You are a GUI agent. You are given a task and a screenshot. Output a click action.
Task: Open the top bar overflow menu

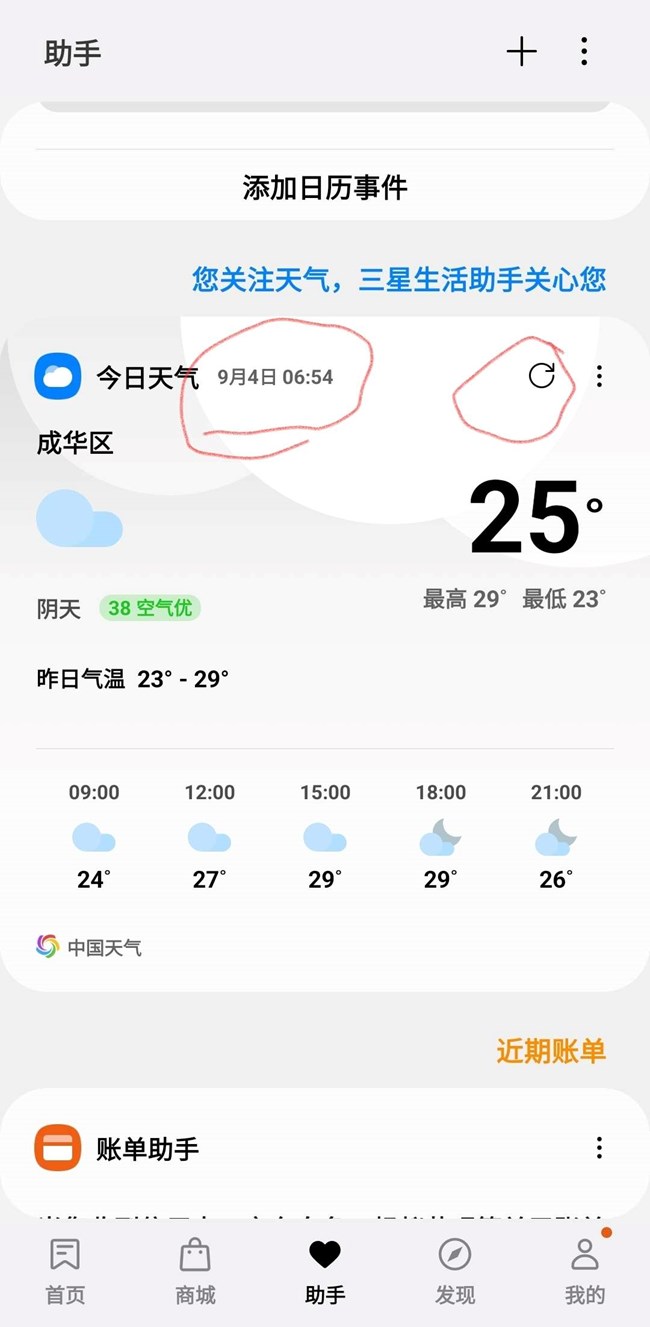point(584,52)
